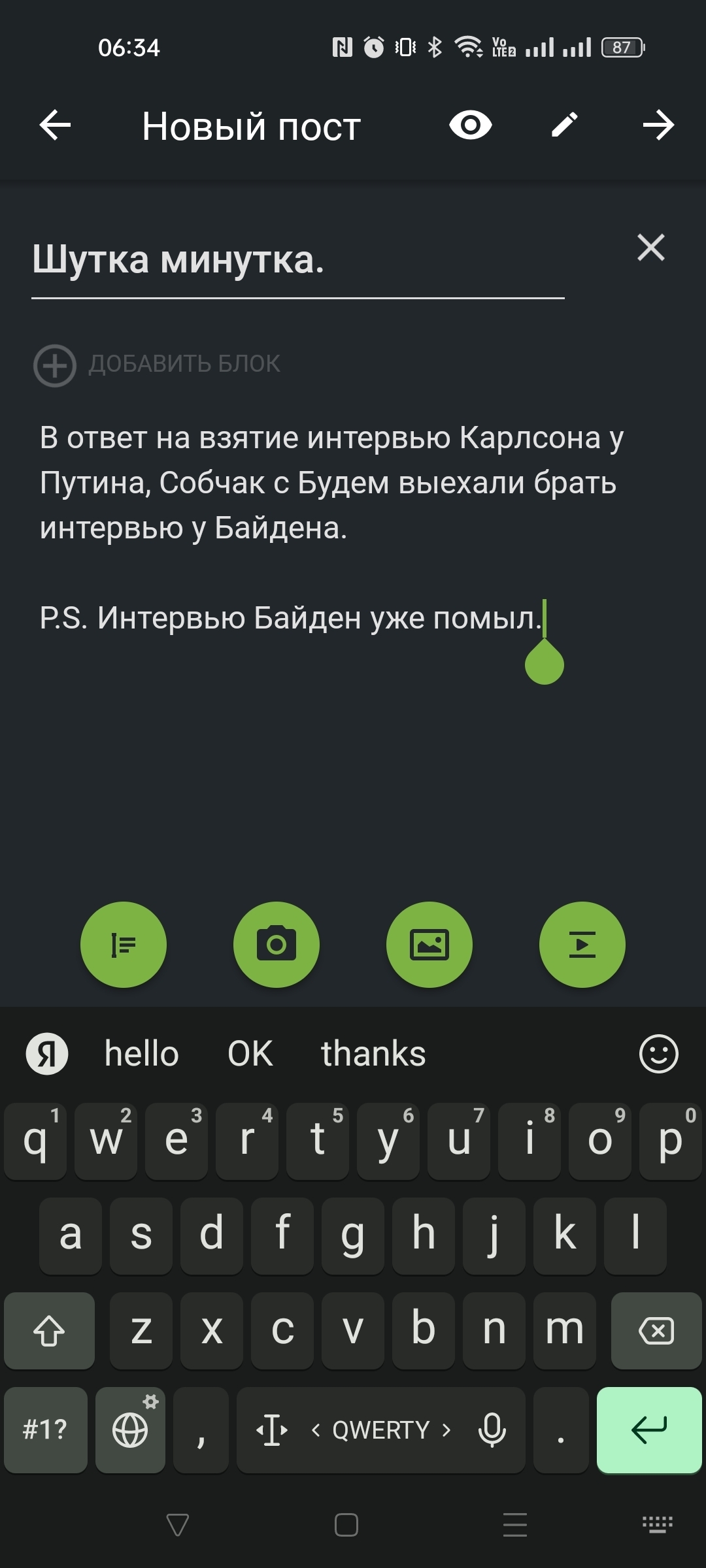Screen dimensions: 706x1568
Task: Add a video block with the green button
Action: (582, 945)
